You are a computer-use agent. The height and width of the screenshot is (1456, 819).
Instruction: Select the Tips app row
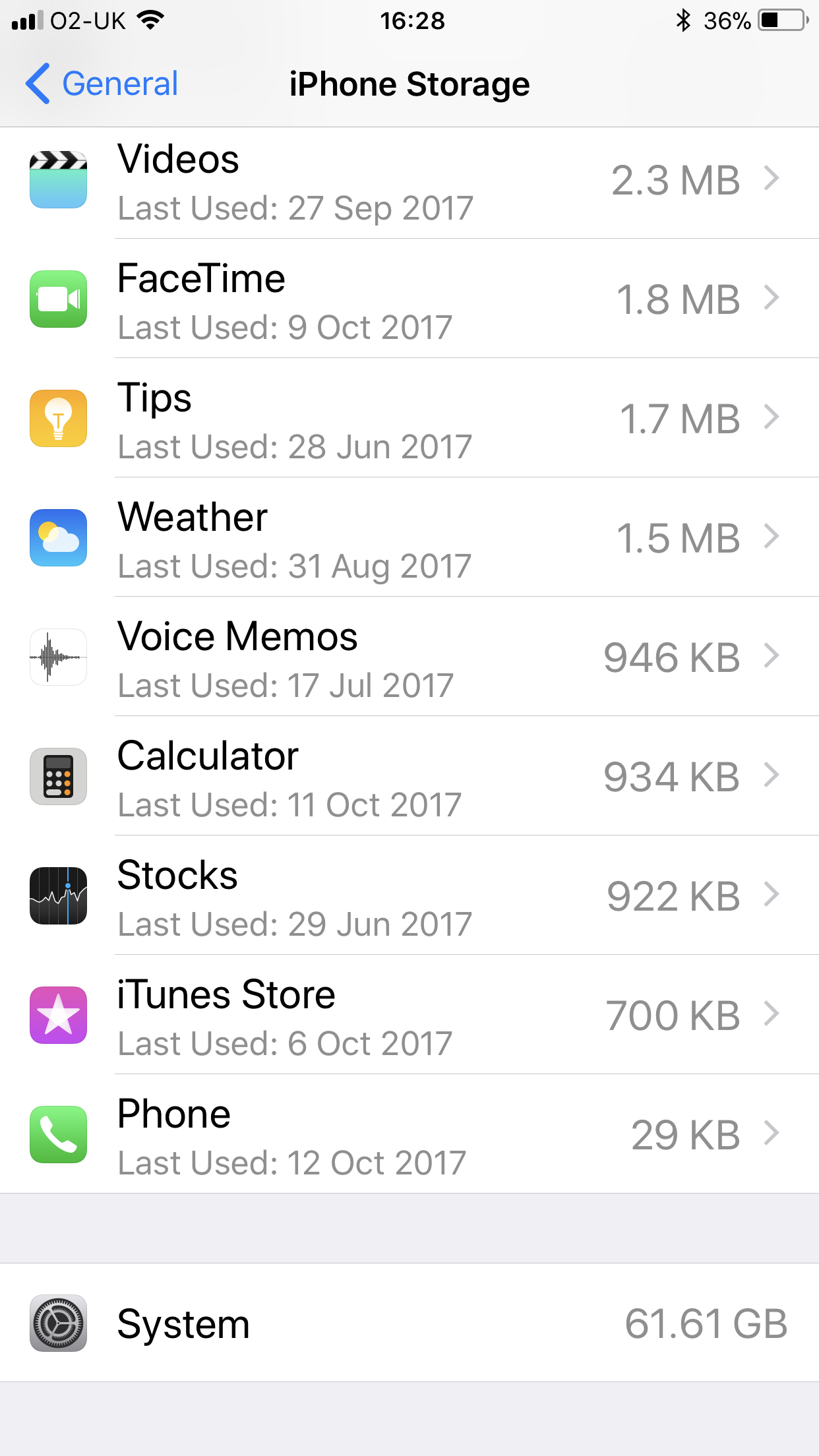coord(409,418)
